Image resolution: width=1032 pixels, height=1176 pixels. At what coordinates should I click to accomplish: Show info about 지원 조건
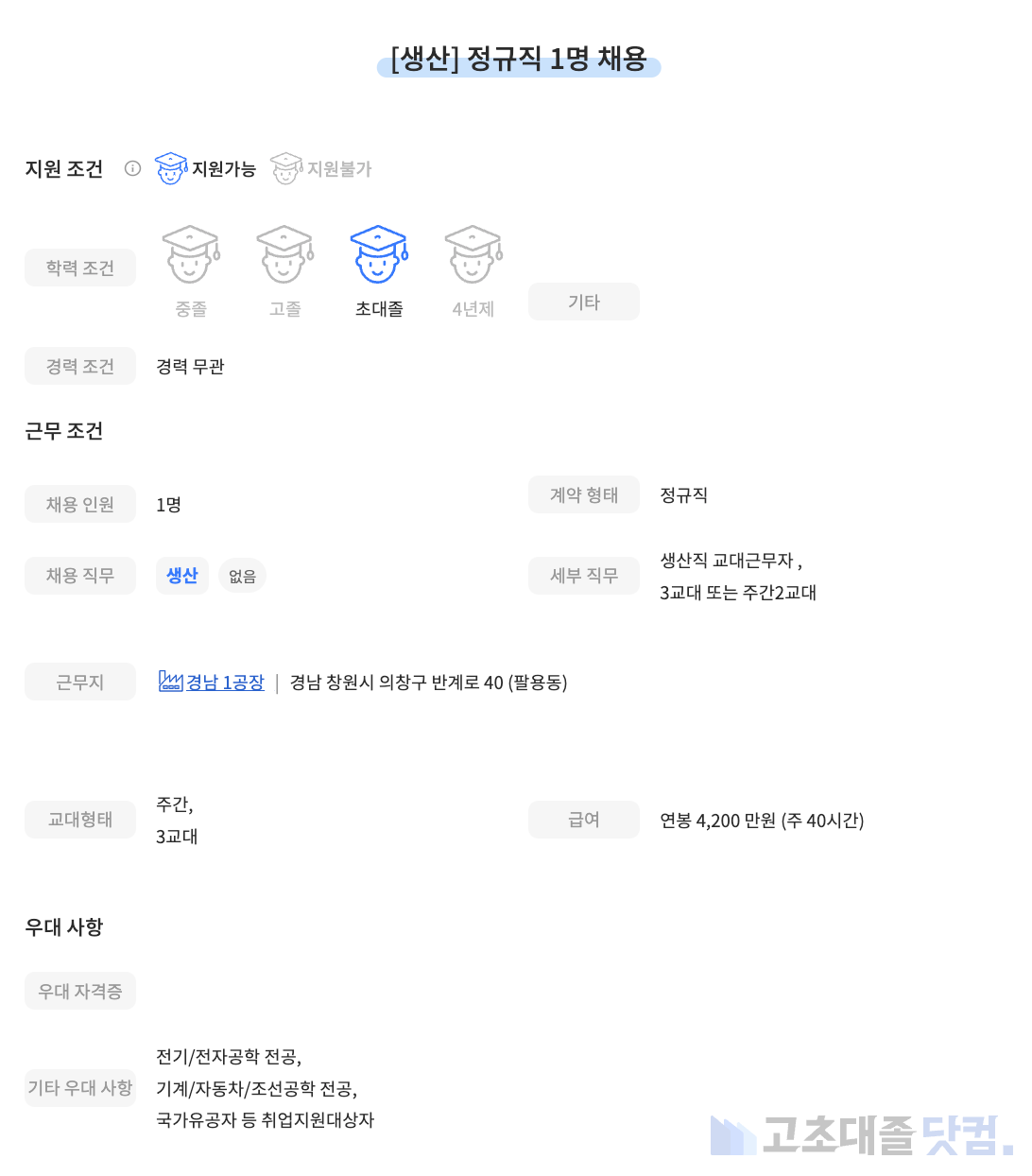(132, 168)
